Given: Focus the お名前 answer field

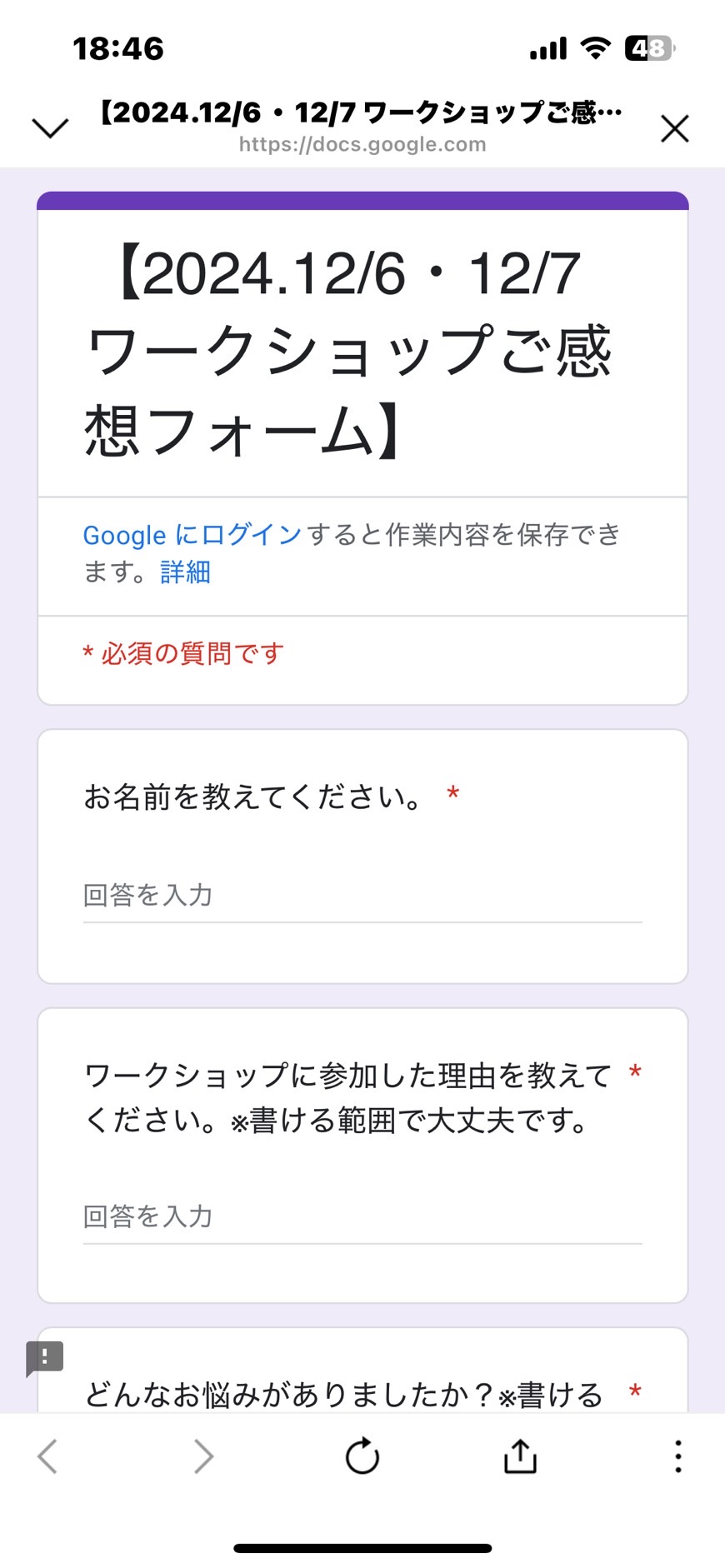Looking at the screenshot, I should [362, 896].
